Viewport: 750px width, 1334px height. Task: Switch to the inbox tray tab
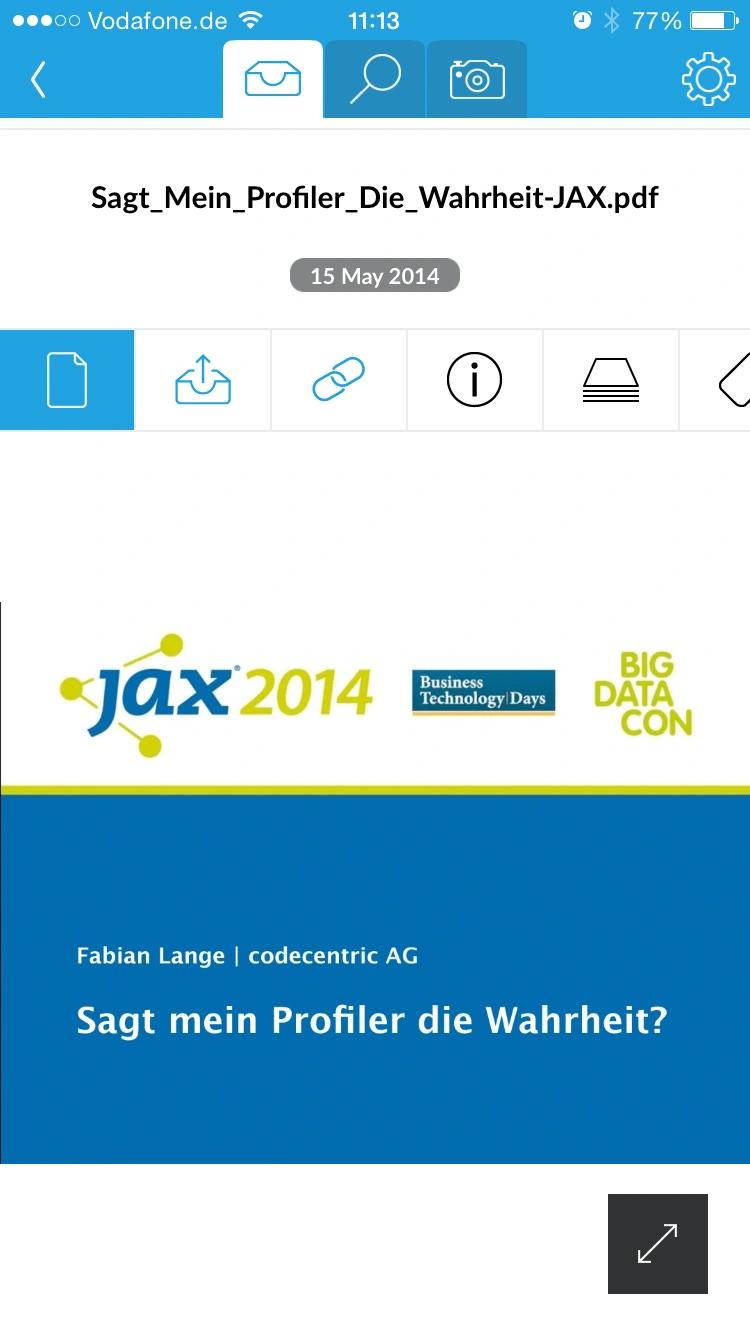[273, 79]
